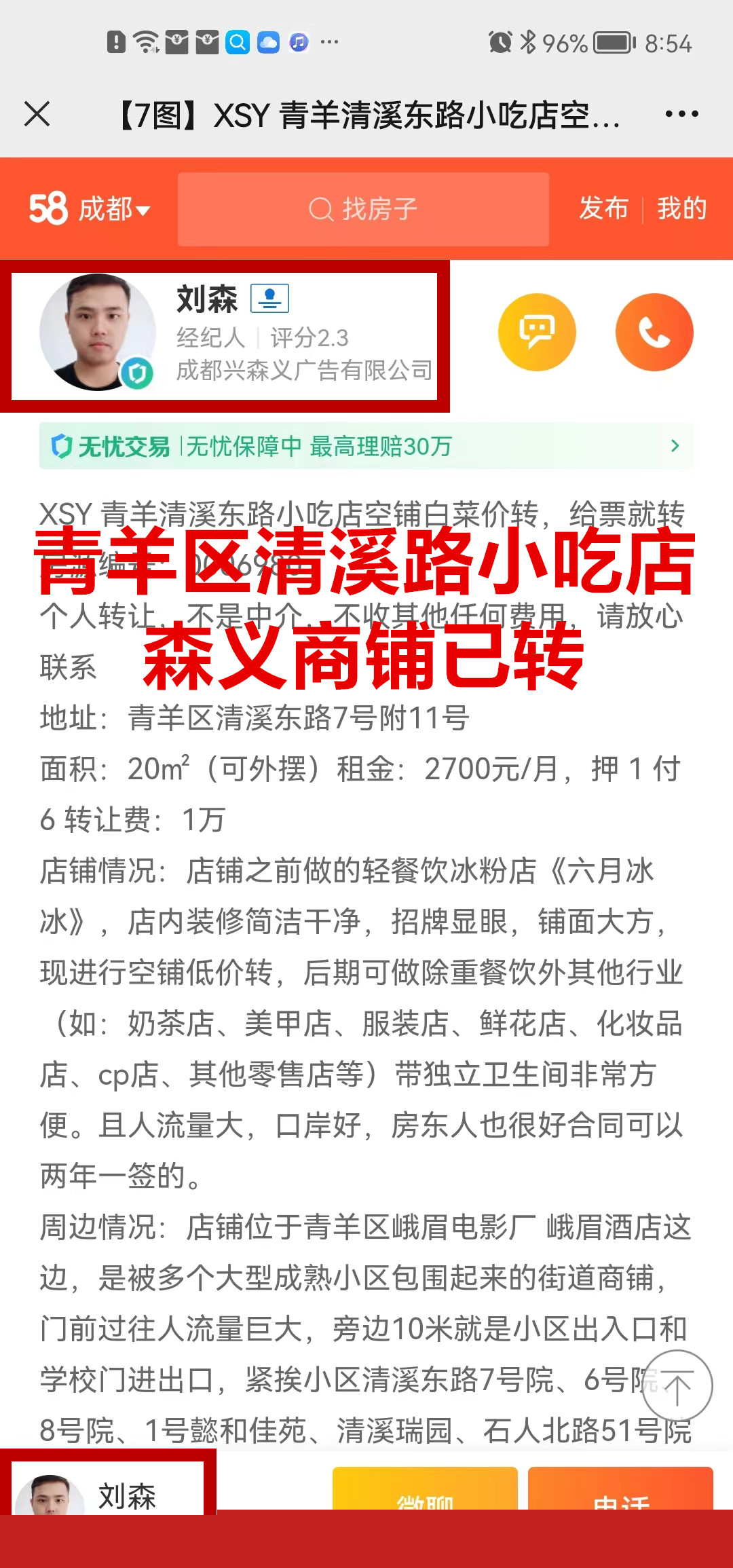Open 我的 account page
Viewport: 733px width, 1568px height.
pyautogui.click(x=681, y=208)
